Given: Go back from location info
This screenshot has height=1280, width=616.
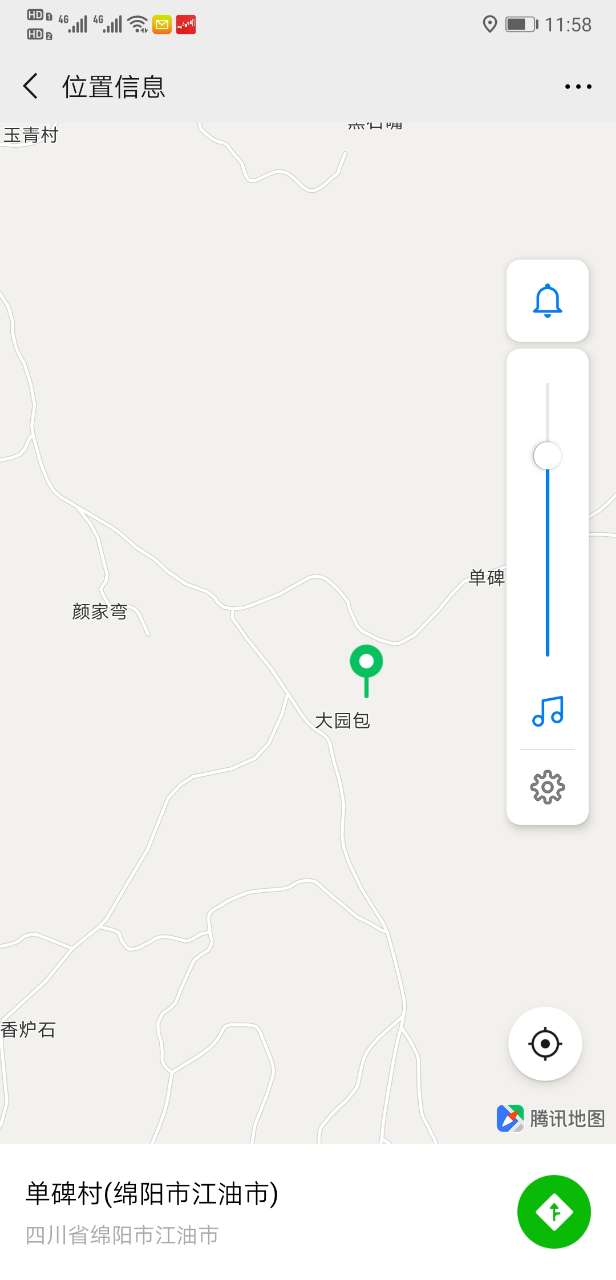Looking at the screenshot, I should tap(31, 86).
